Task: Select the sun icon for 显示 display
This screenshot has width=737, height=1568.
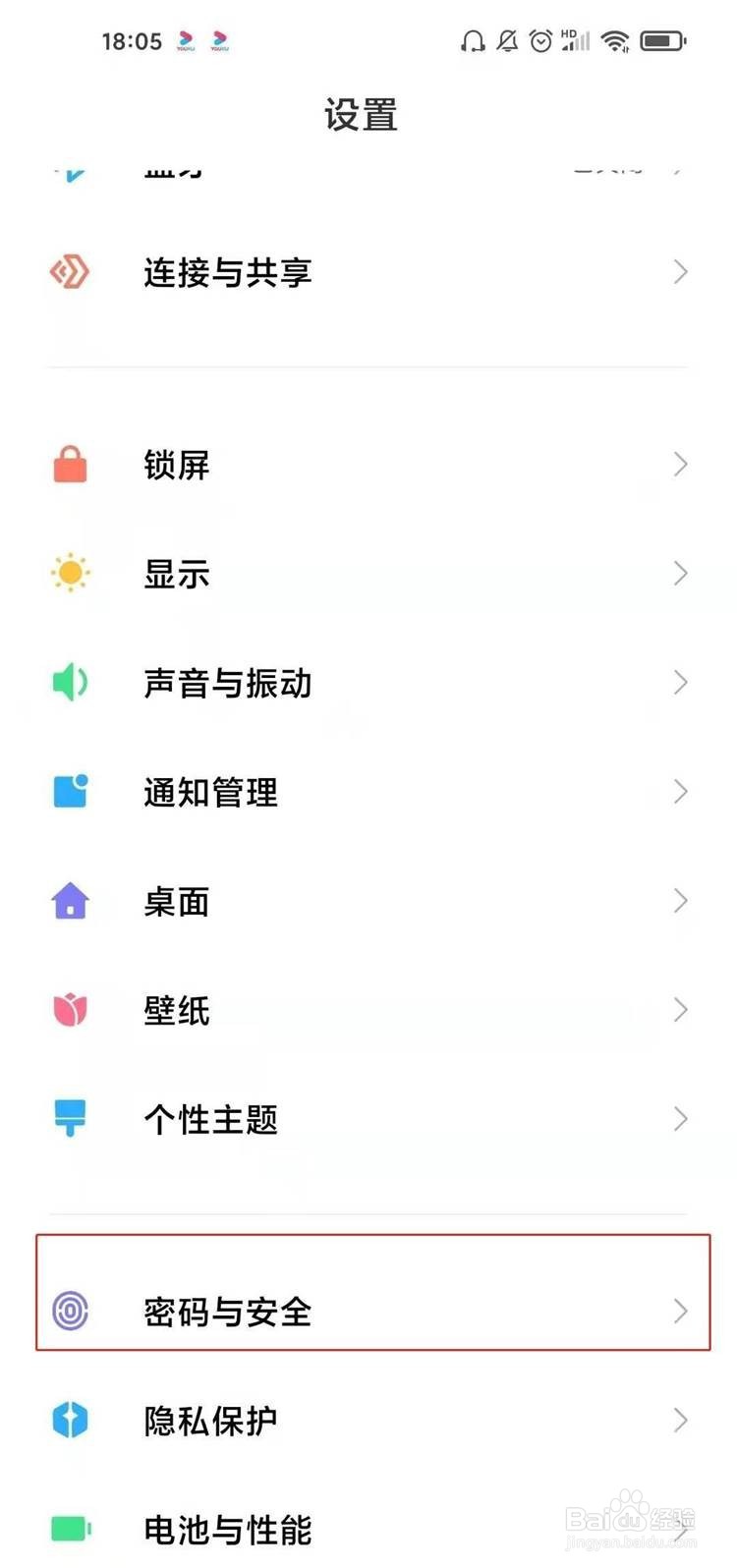Action: tap(69, 574)
